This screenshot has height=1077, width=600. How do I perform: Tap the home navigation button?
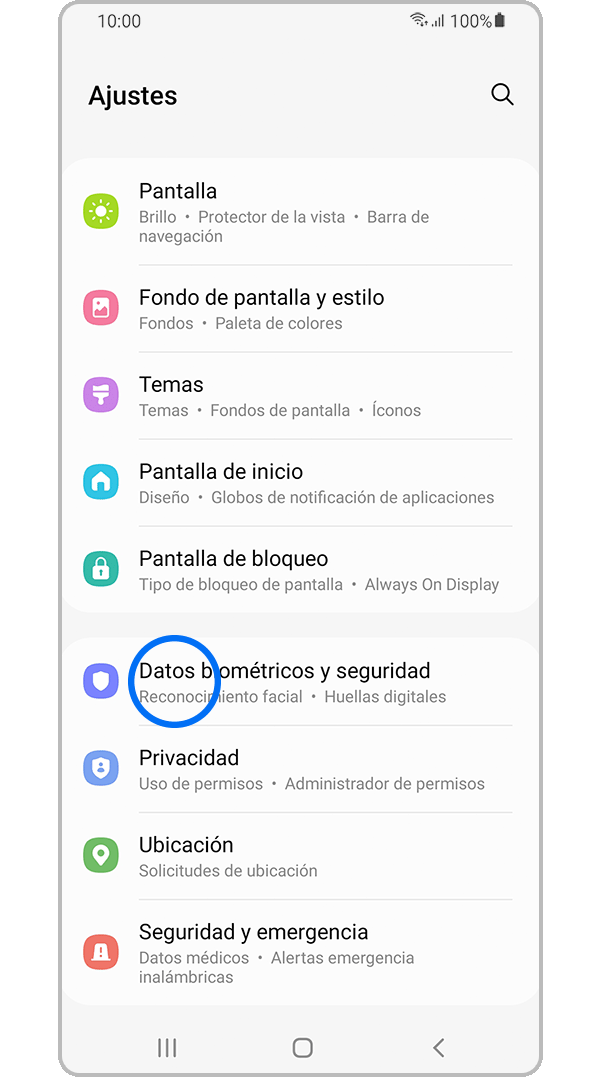point(302,1047)
